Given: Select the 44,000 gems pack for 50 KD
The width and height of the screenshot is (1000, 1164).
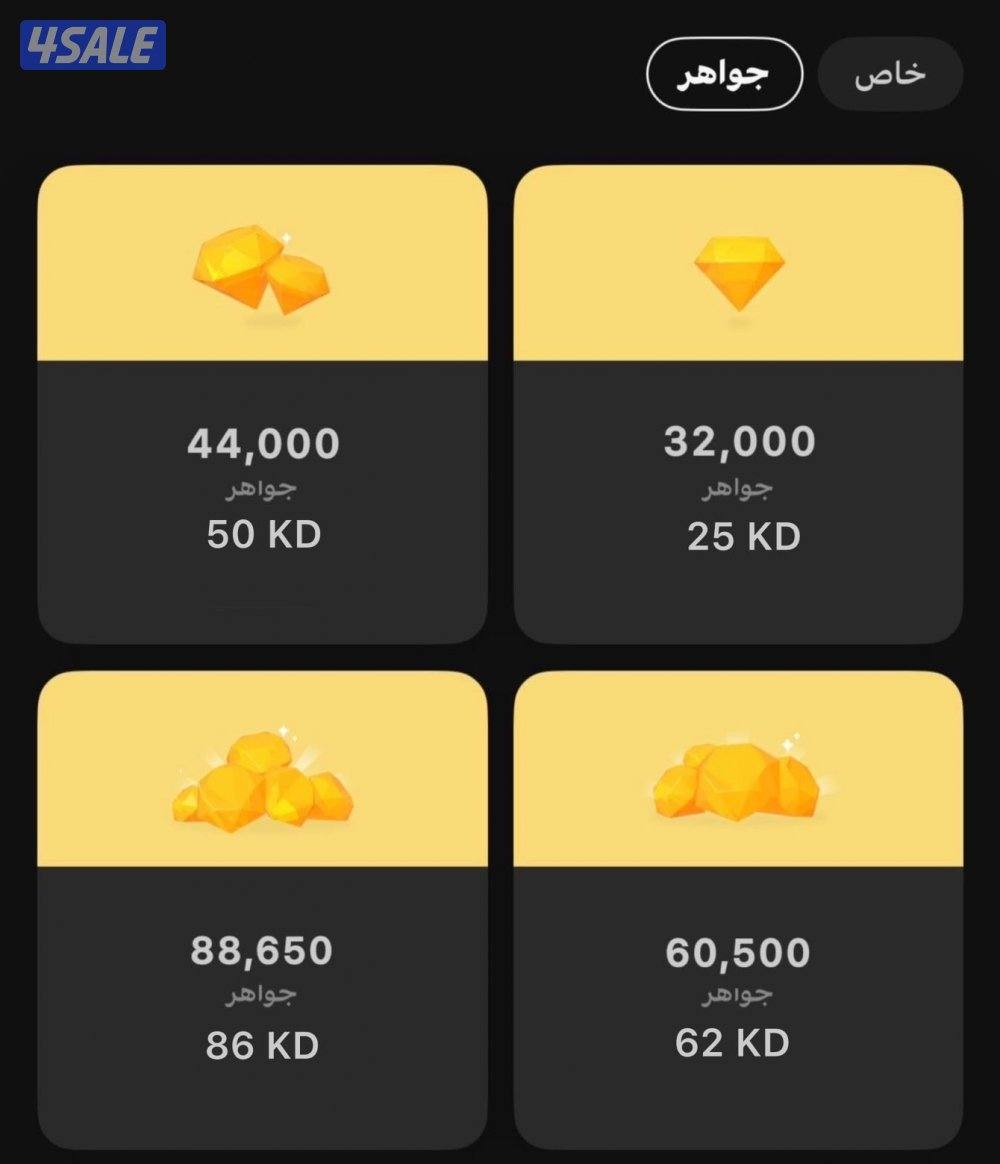Looking at the screenshot, I should (x=263, y=404).
